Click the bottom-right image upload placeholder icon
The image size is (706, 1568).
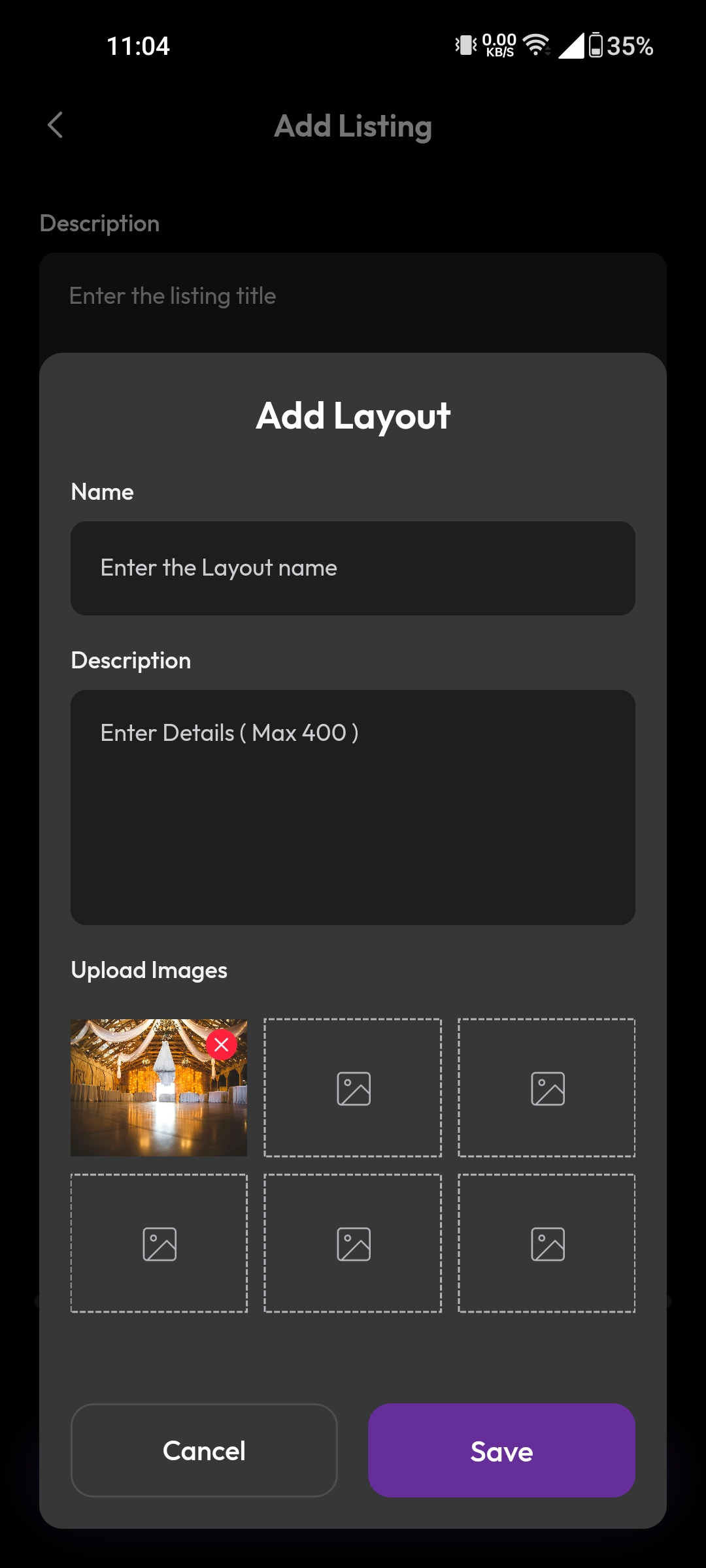[x=546, y=1243]
